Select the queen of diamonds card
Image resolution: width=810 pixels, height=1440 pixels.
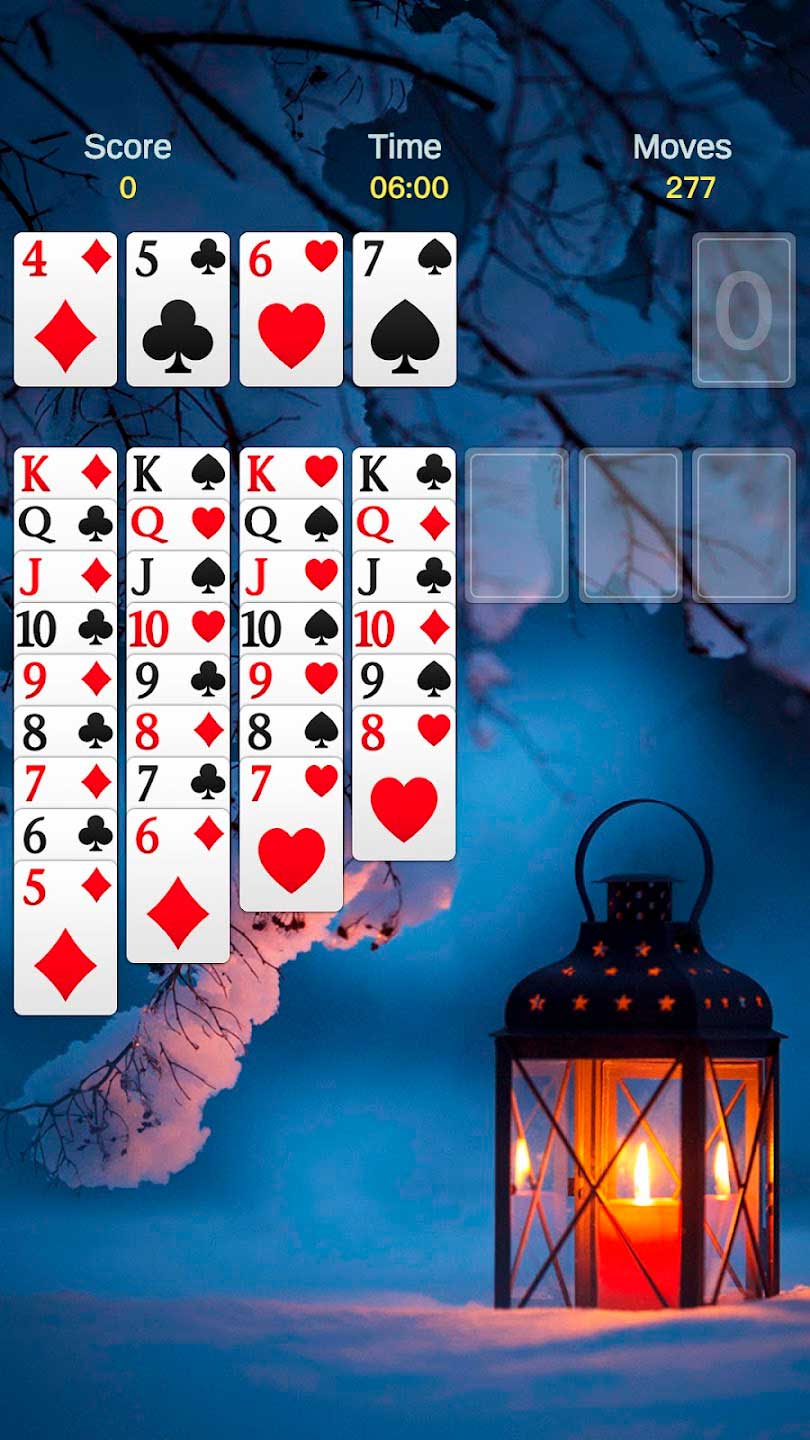[x=403, y=524]
